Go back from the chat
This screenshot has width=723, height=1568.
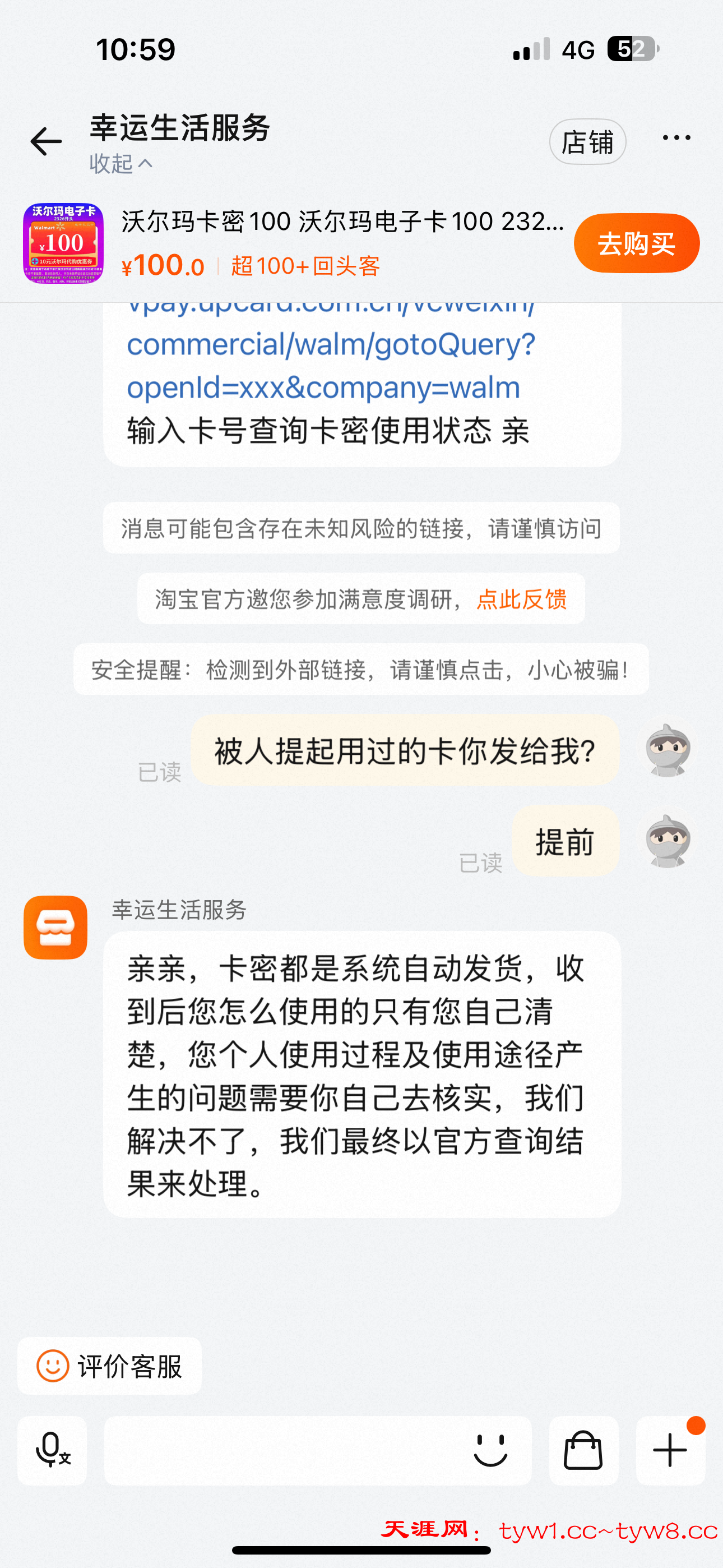tap(47, 142)
